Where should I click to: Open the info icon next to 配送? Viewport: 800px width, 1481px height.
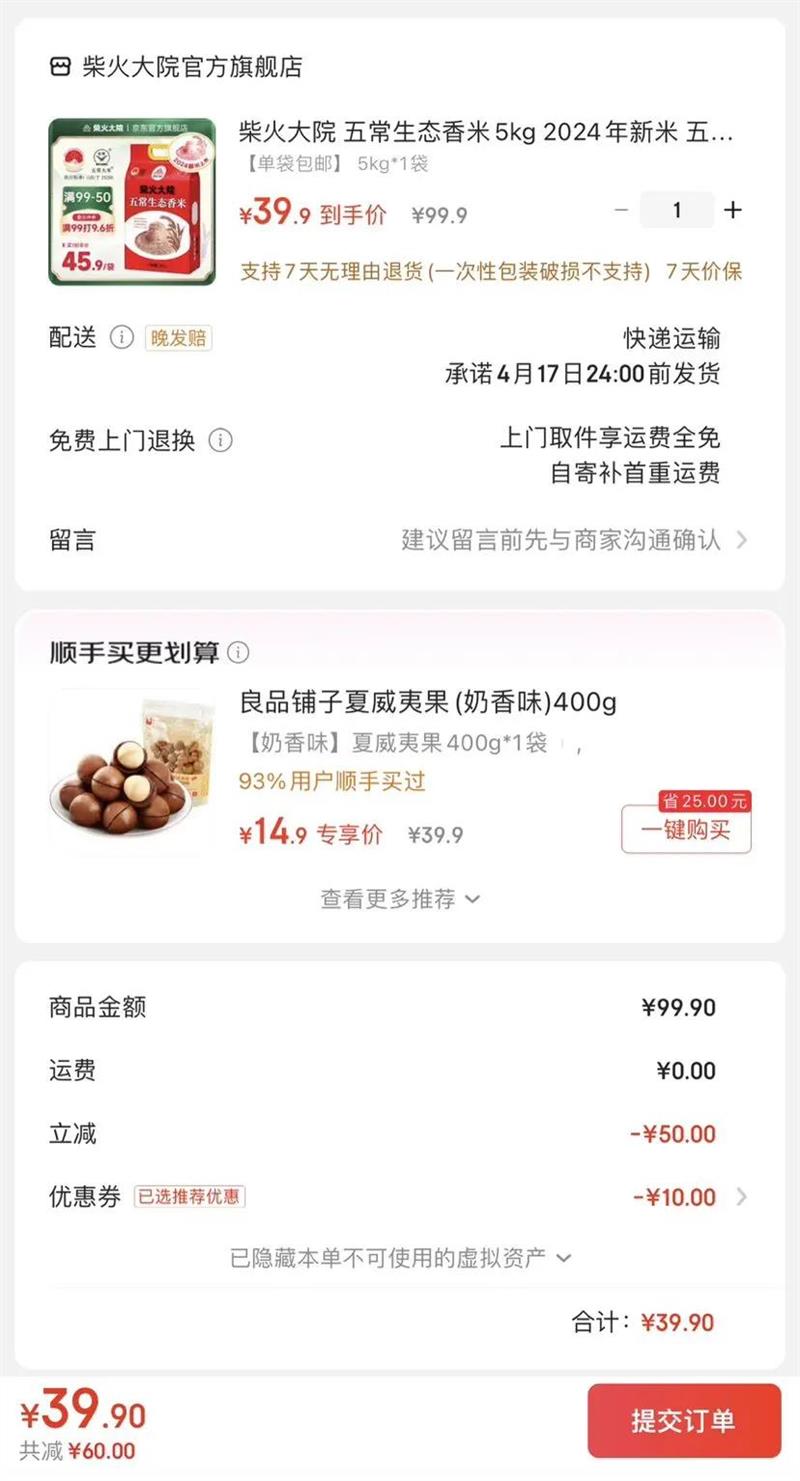tap(121, 338)
